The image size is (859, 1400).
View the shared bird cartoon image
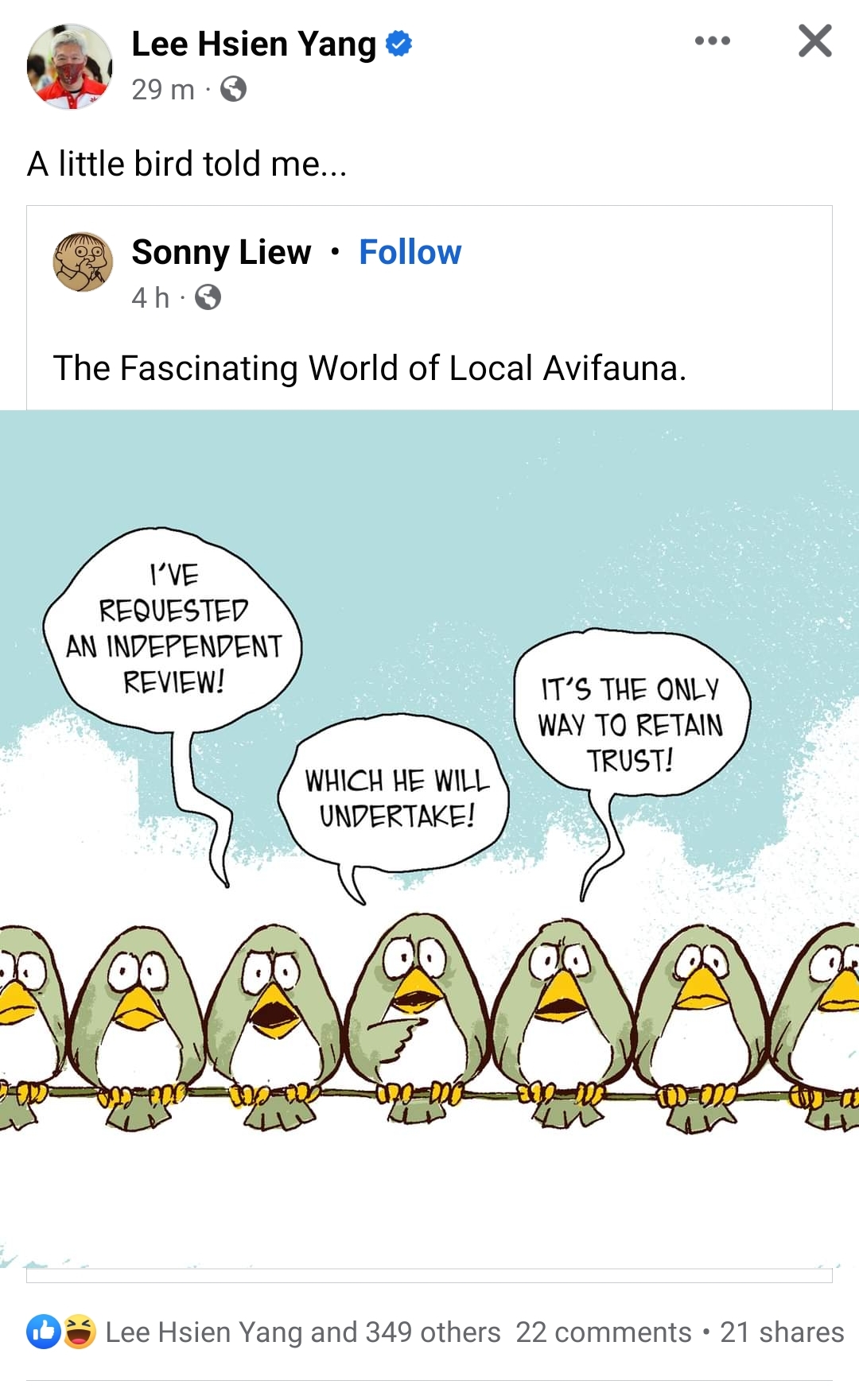(429, 835)
